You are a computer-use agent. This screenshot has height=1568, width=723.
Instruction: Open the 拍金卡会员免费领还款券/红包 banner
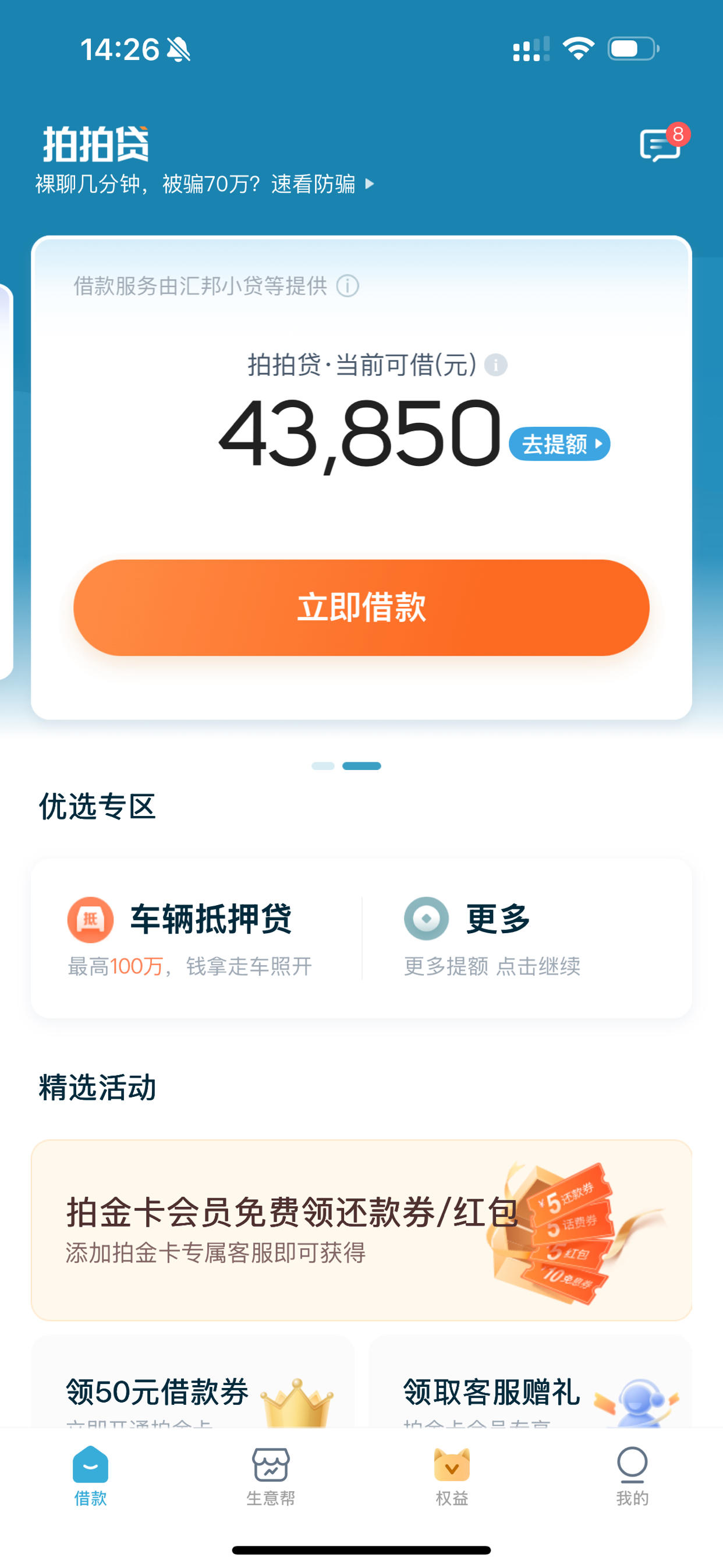[x=361, y=1230]
